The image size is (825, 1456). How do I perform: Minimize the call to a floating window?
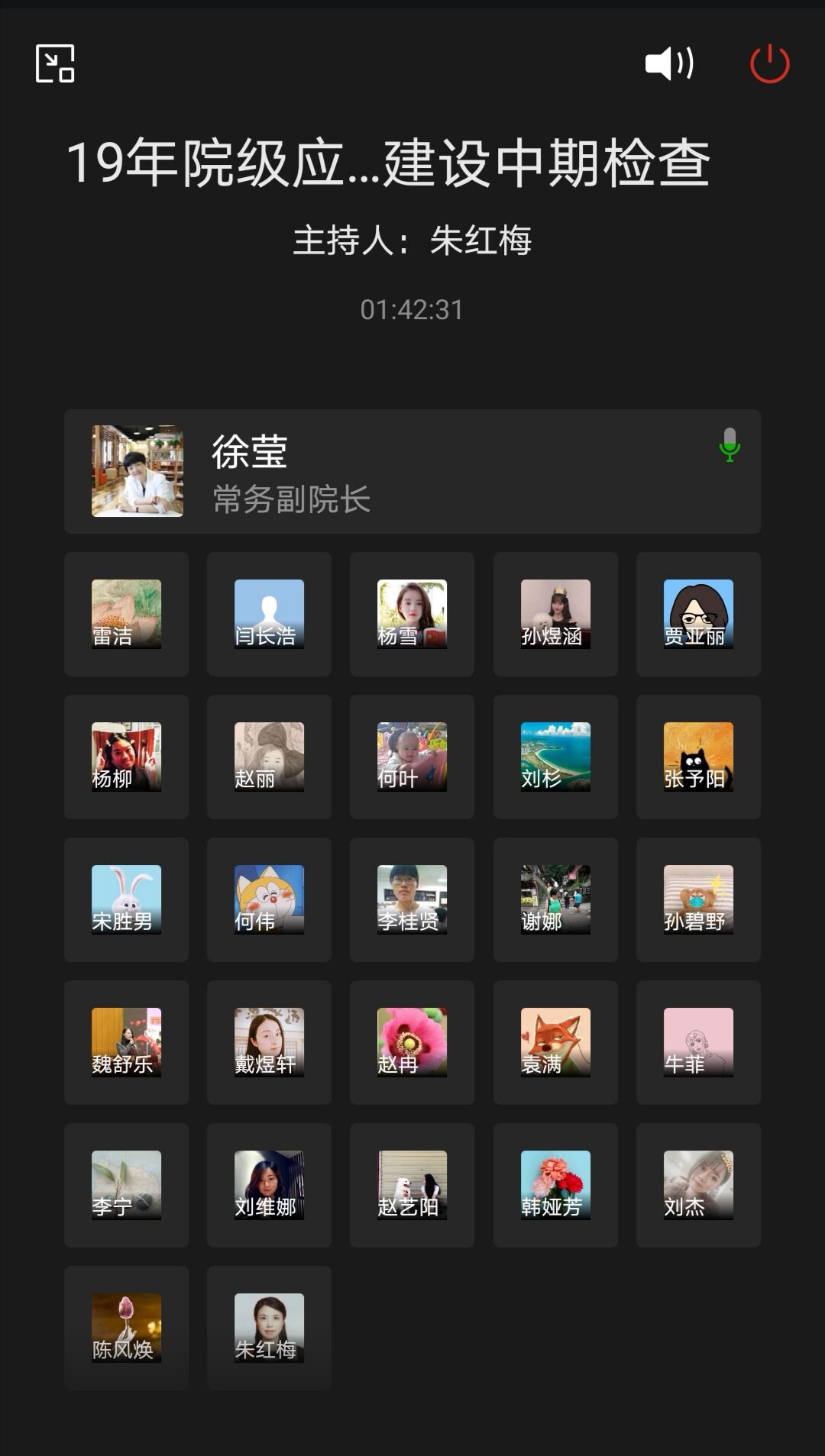click(55, 63)
